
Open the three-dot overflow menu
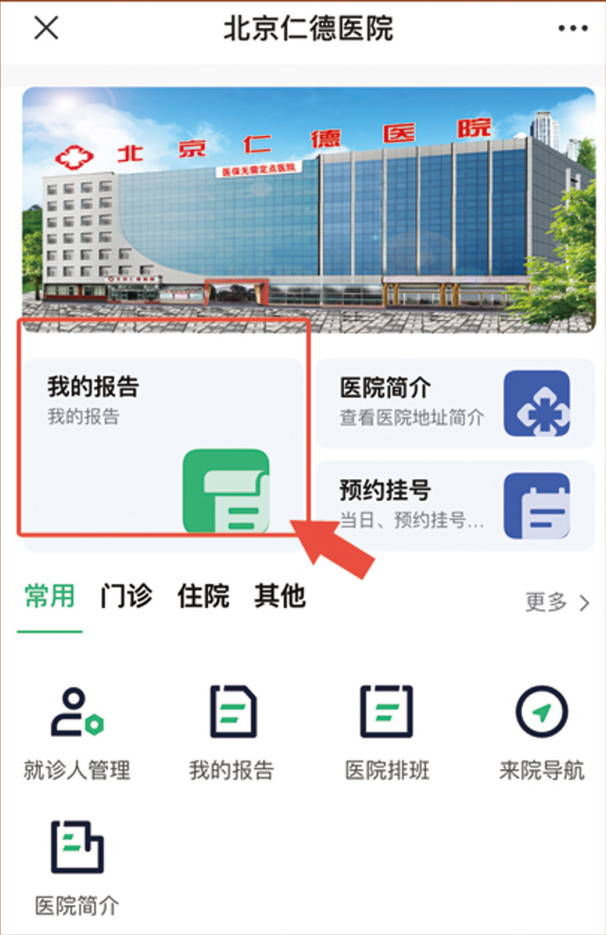pyautogui.click(x=574, y=28)
